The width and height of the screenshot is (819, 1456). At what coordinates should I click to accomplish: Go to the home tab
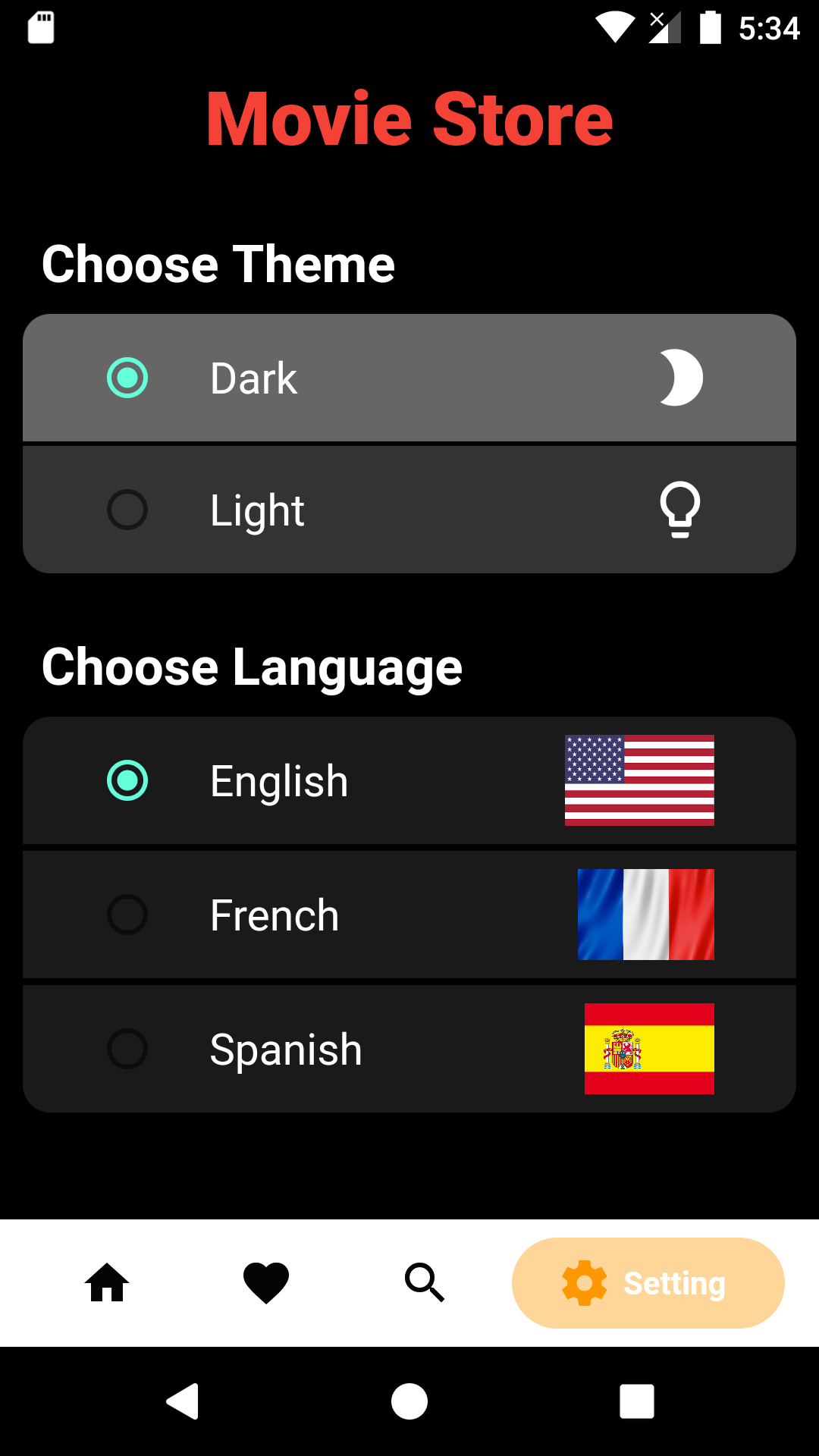click(107, 1283)
